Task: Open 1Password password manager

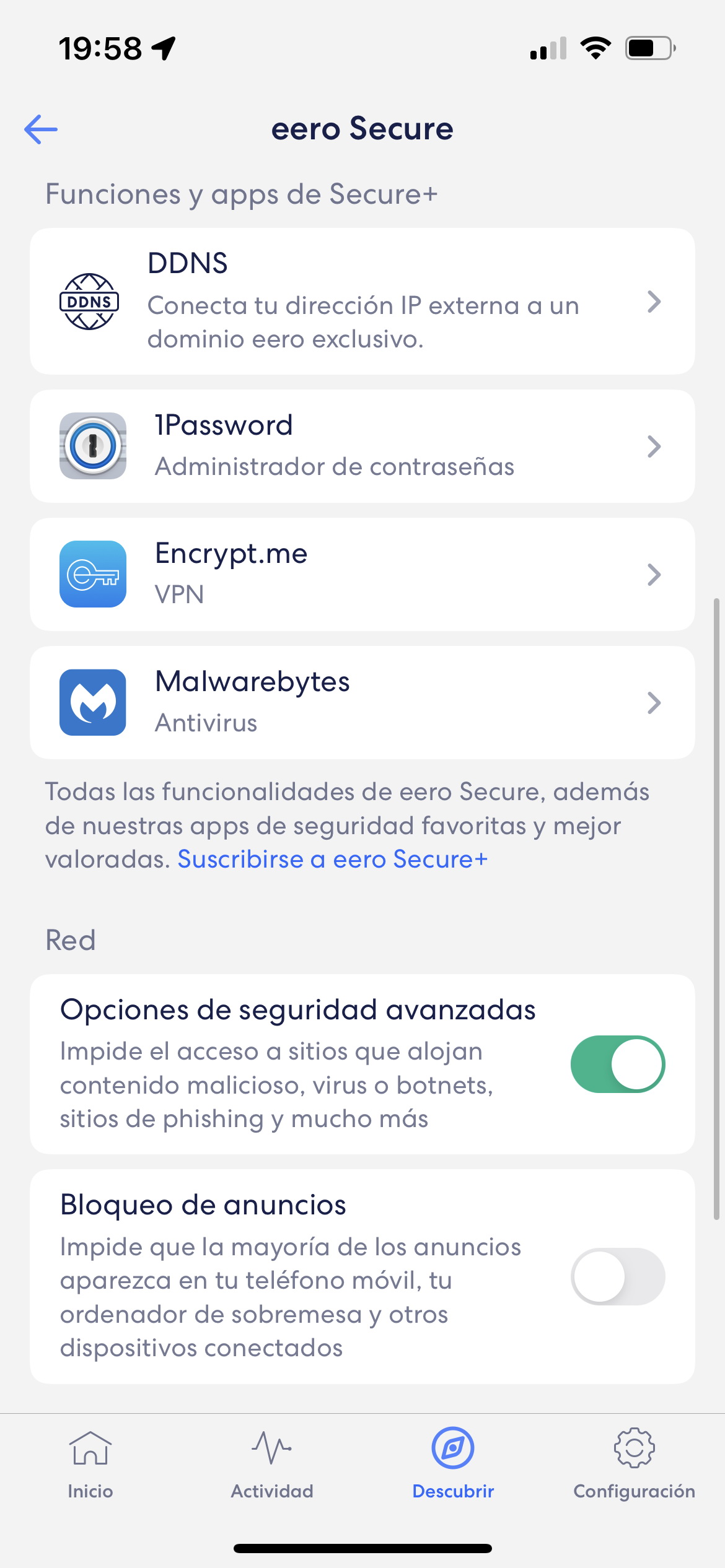Action: click(362, 446)
